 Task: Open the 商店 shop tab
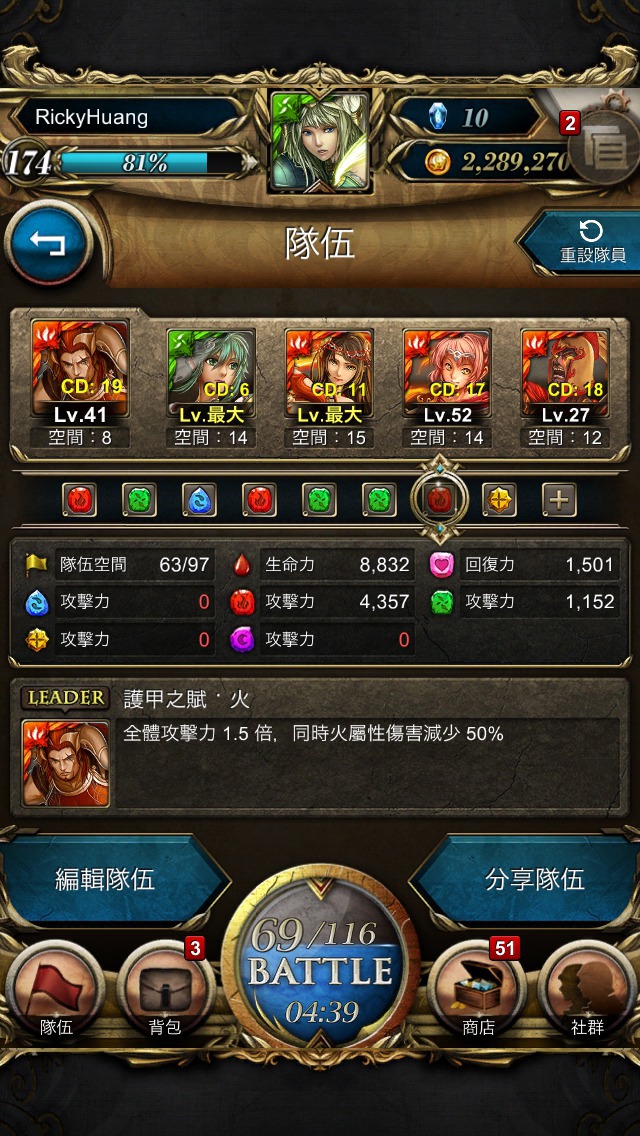pos(478,990)
